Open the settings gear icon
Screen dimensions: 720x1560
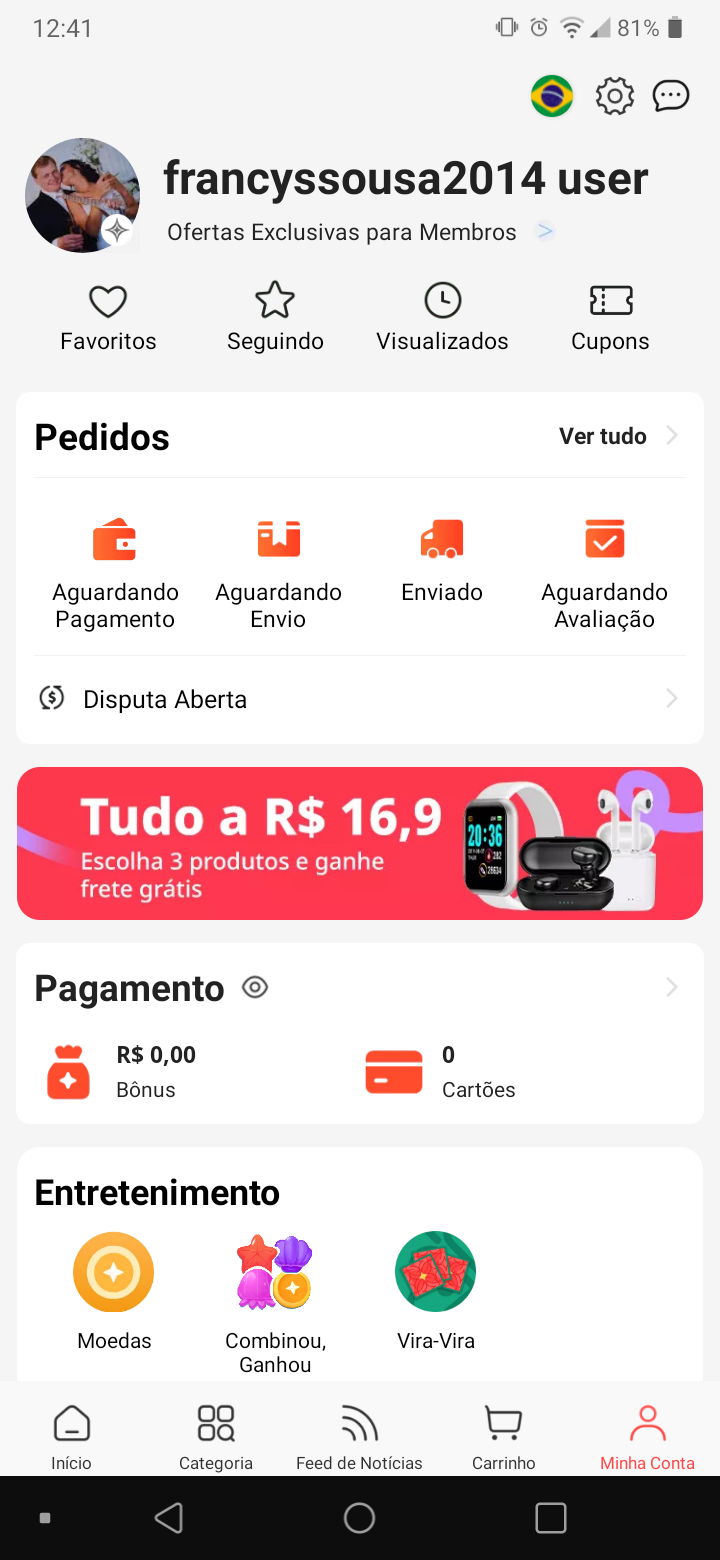(x=615, y=97)
